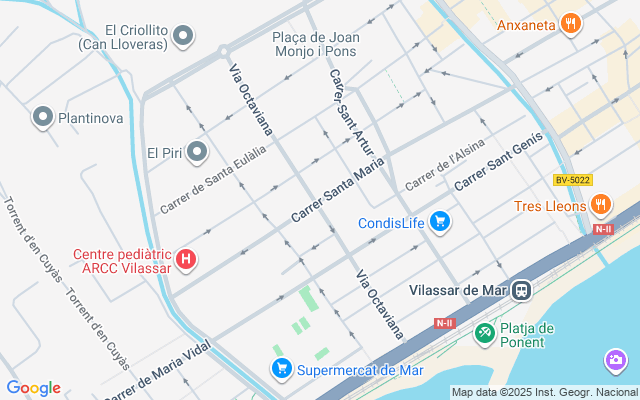This screenshot has width=640, height=400.
Task: Open the Anxaneta restaurant marker
Action: tap(570, 23)
